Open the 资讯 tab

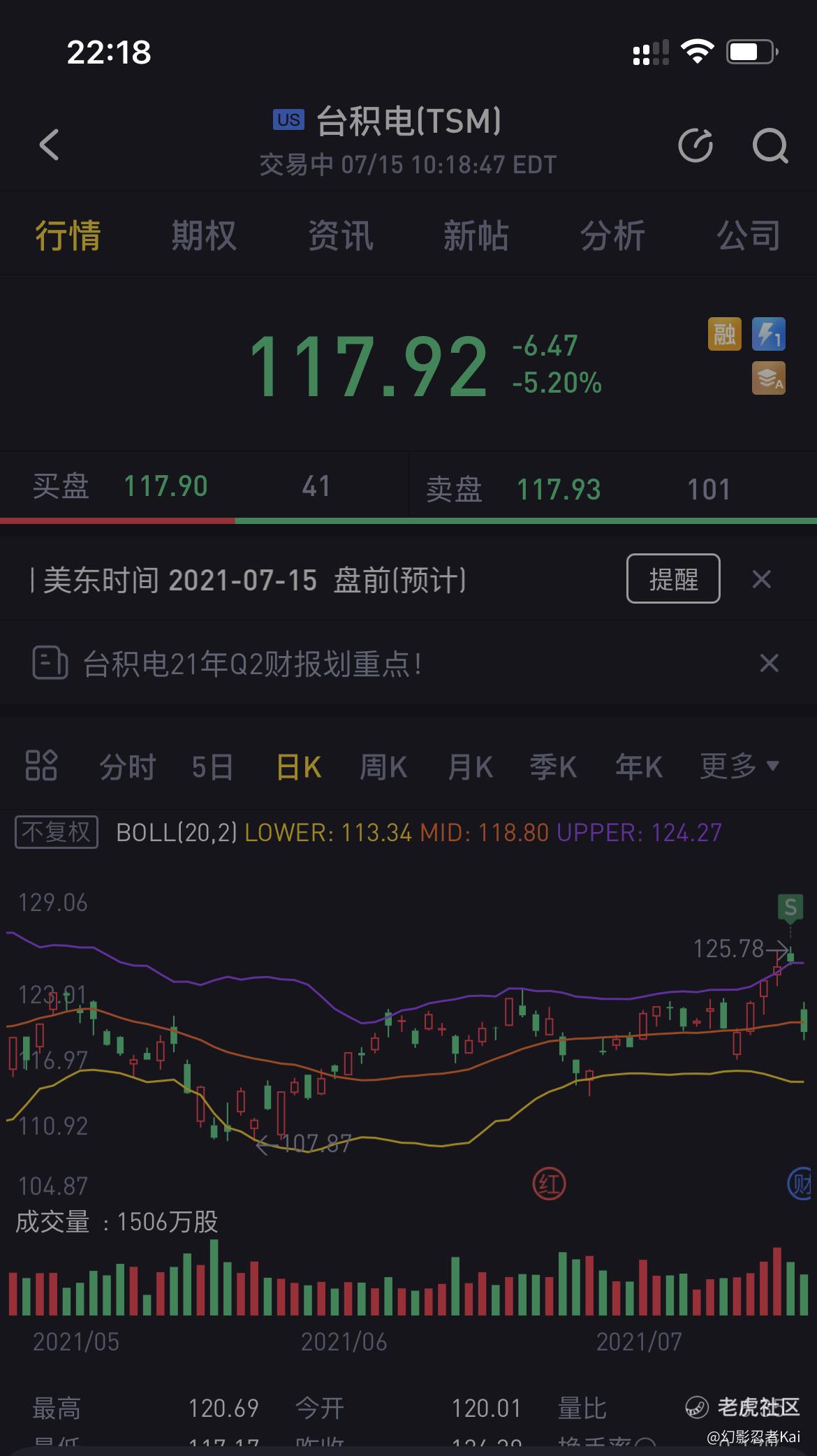(340, 235)
